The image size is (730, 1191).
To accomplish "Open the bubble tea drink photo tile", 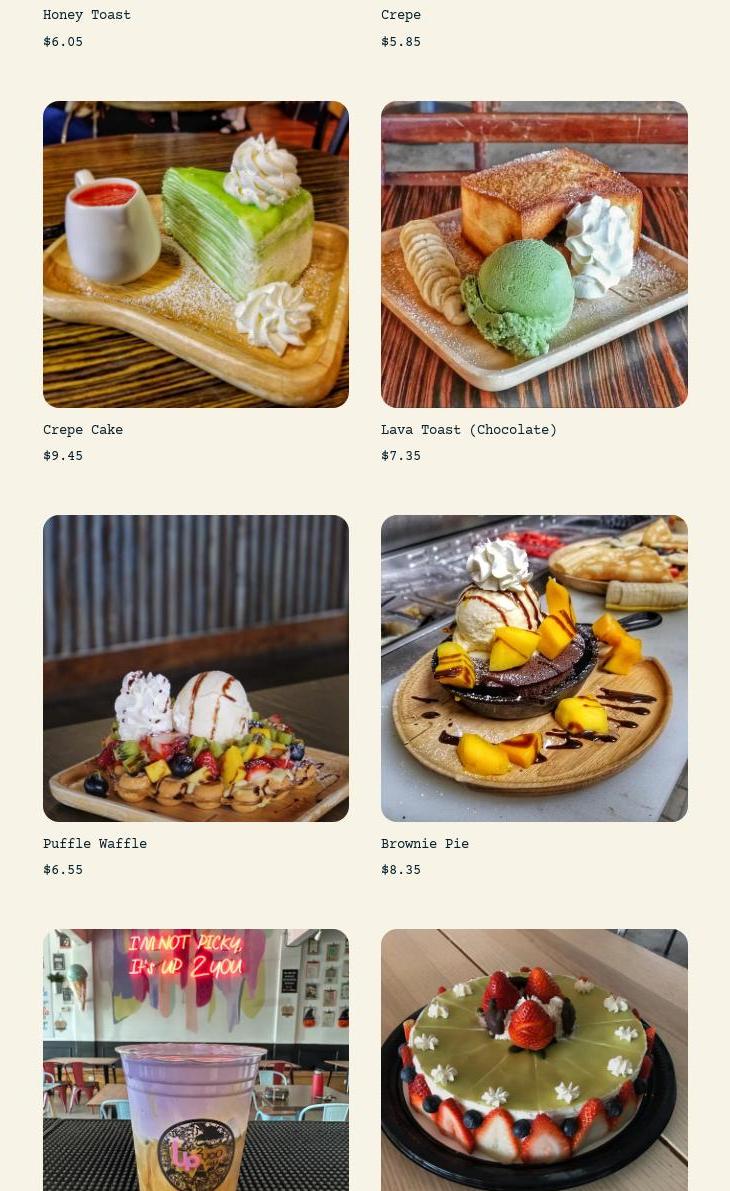I will pos(196,1060).
